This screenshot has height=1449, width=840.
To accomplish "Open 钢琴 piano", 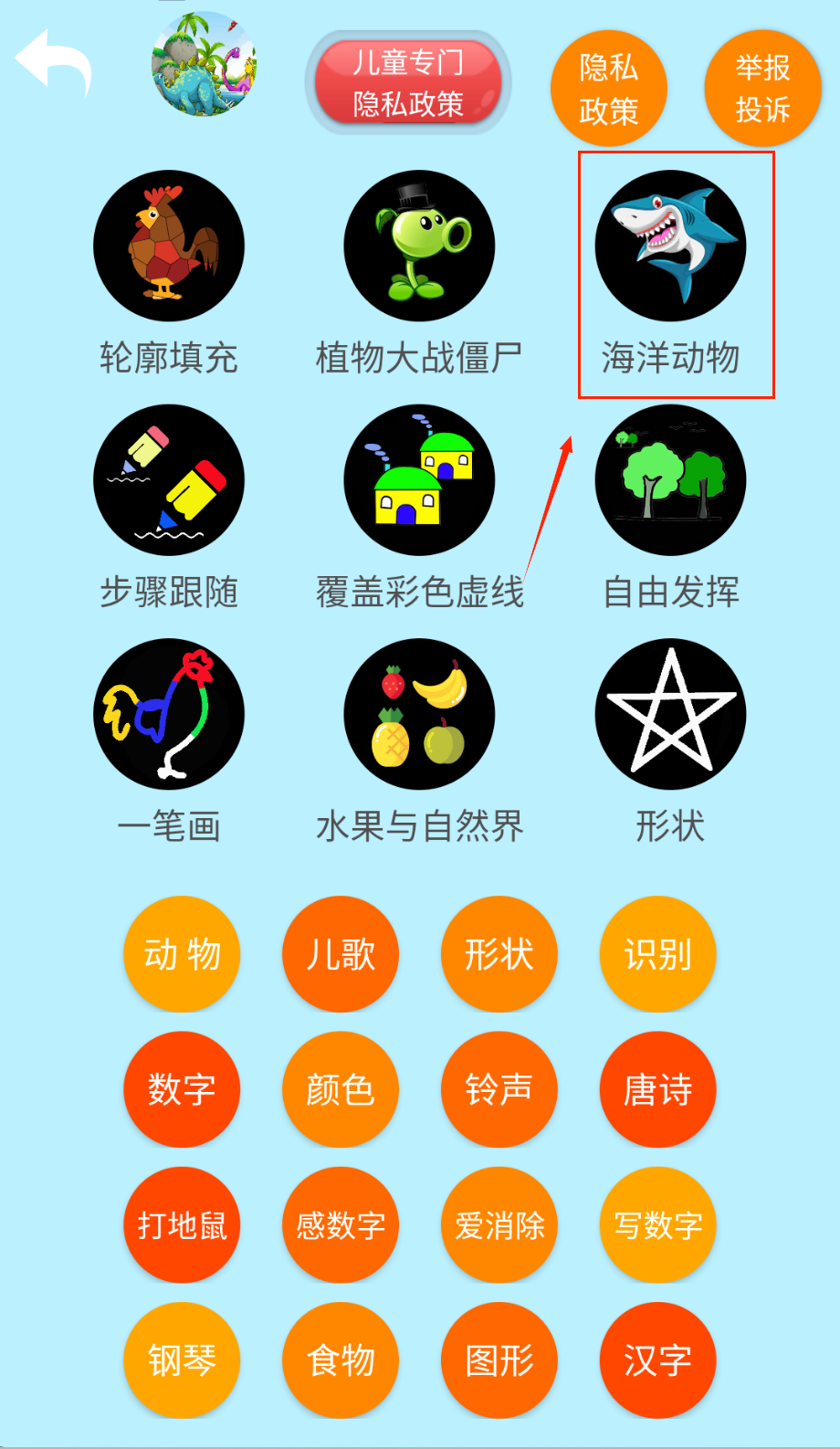I will coord(182,1360).
